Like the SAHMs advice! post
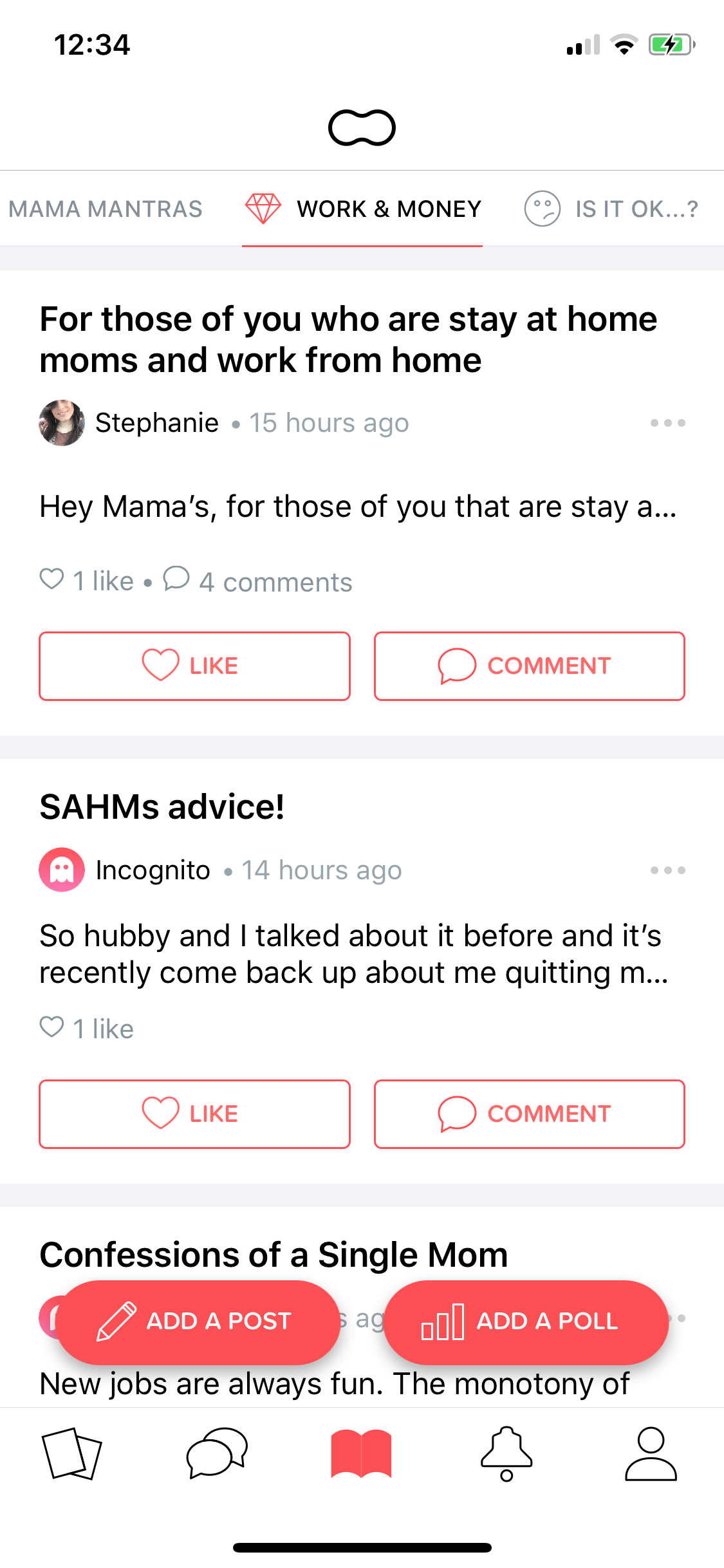 (x=194, y=1114)
